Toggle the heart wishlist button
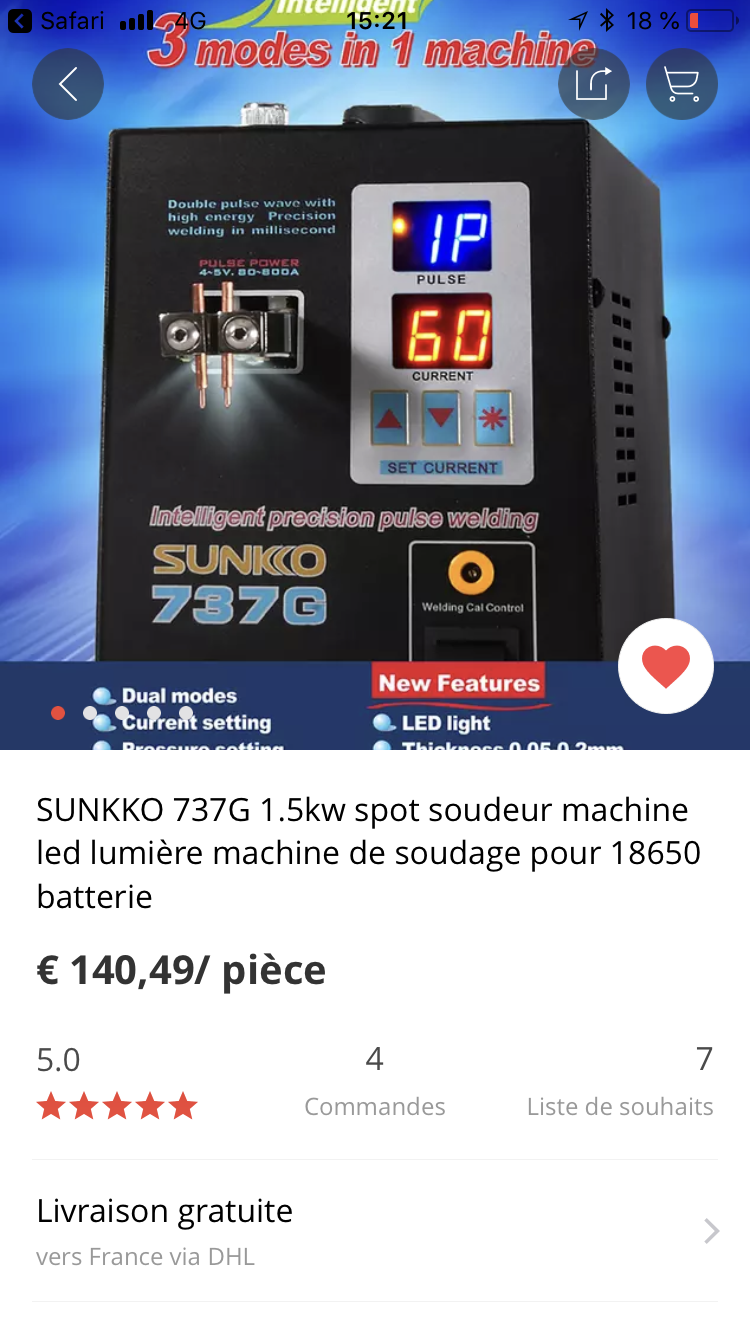Viewport: 750px width, 1334px height. click(666, 666)
